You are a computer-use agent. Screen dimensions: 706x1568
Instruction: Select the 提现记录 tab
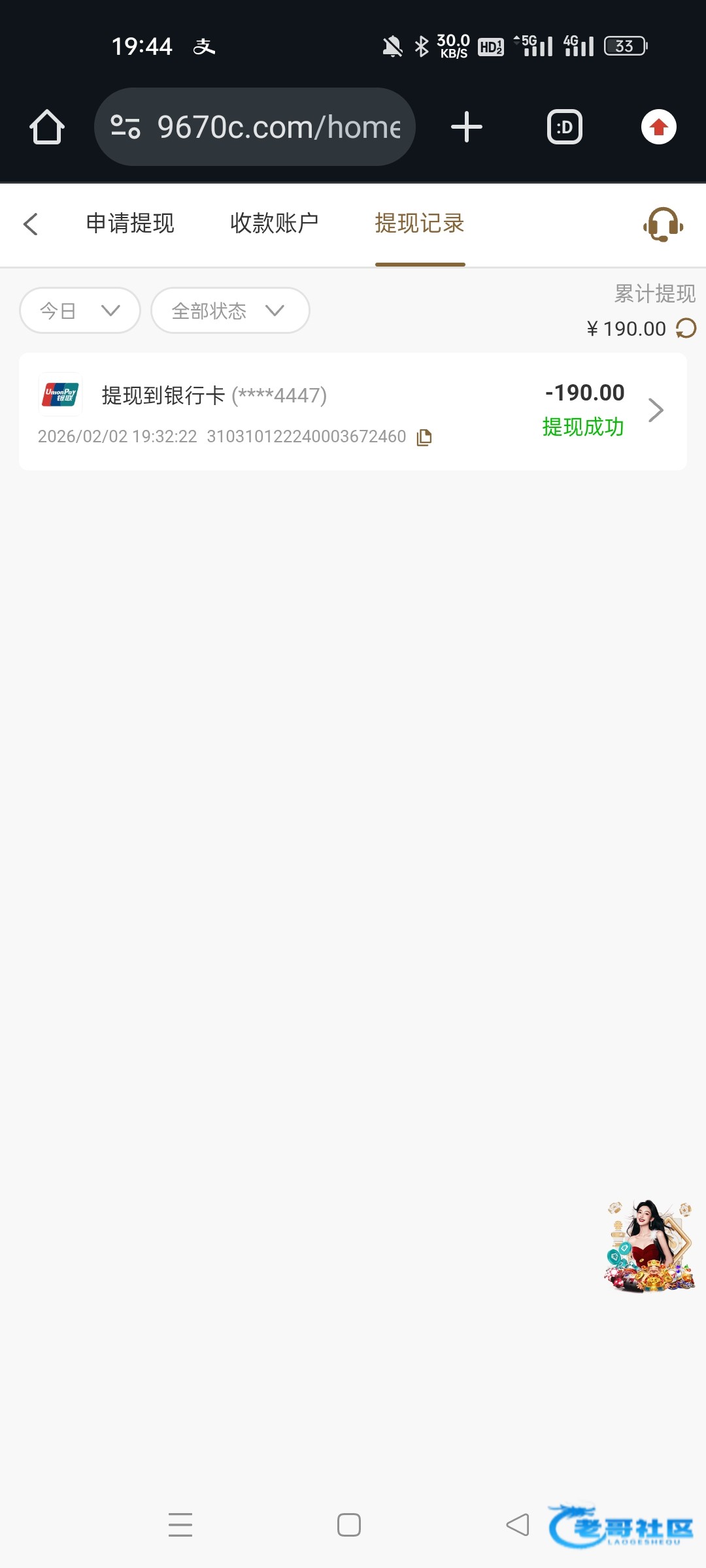[x=420, y=223]
